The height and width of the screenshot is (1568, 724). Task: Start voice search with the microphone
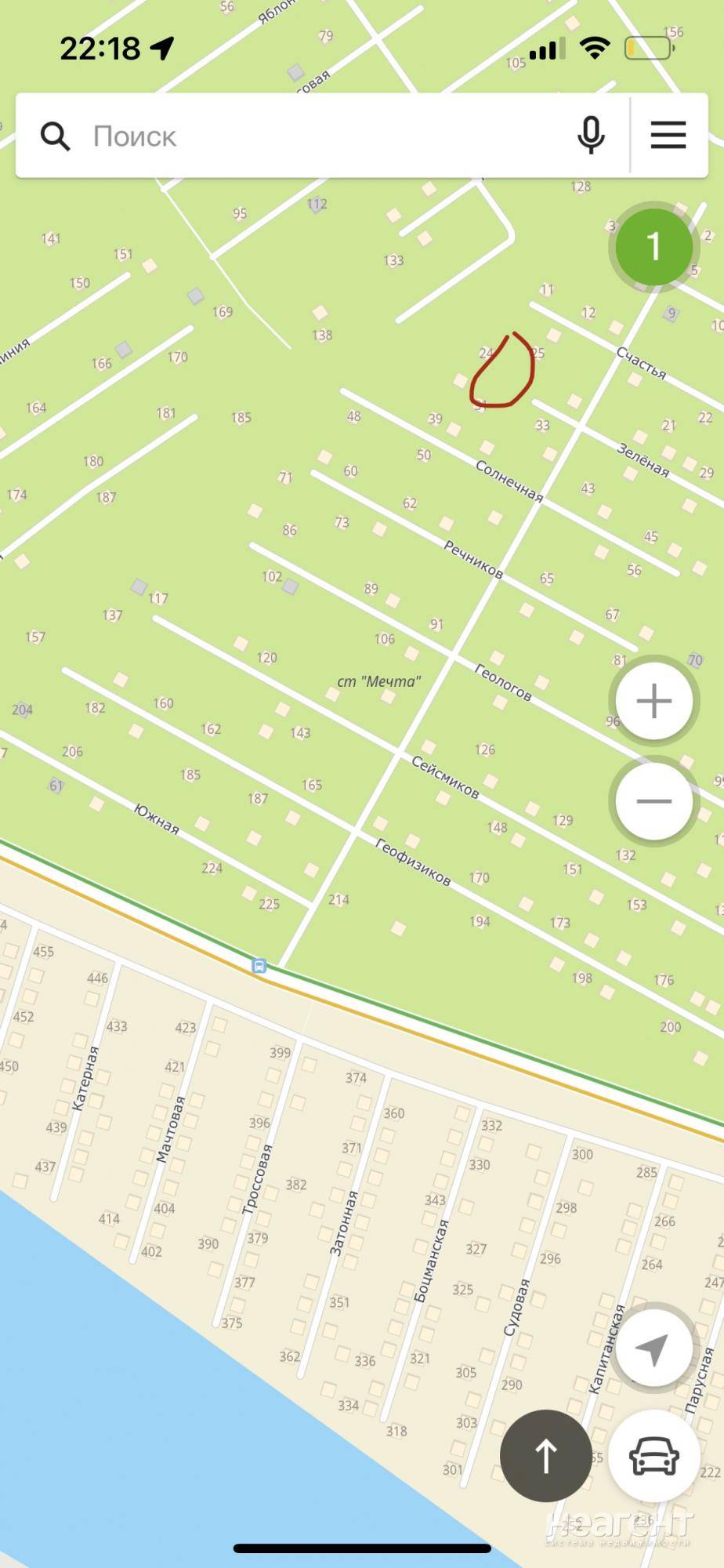(x=591, y=136)
